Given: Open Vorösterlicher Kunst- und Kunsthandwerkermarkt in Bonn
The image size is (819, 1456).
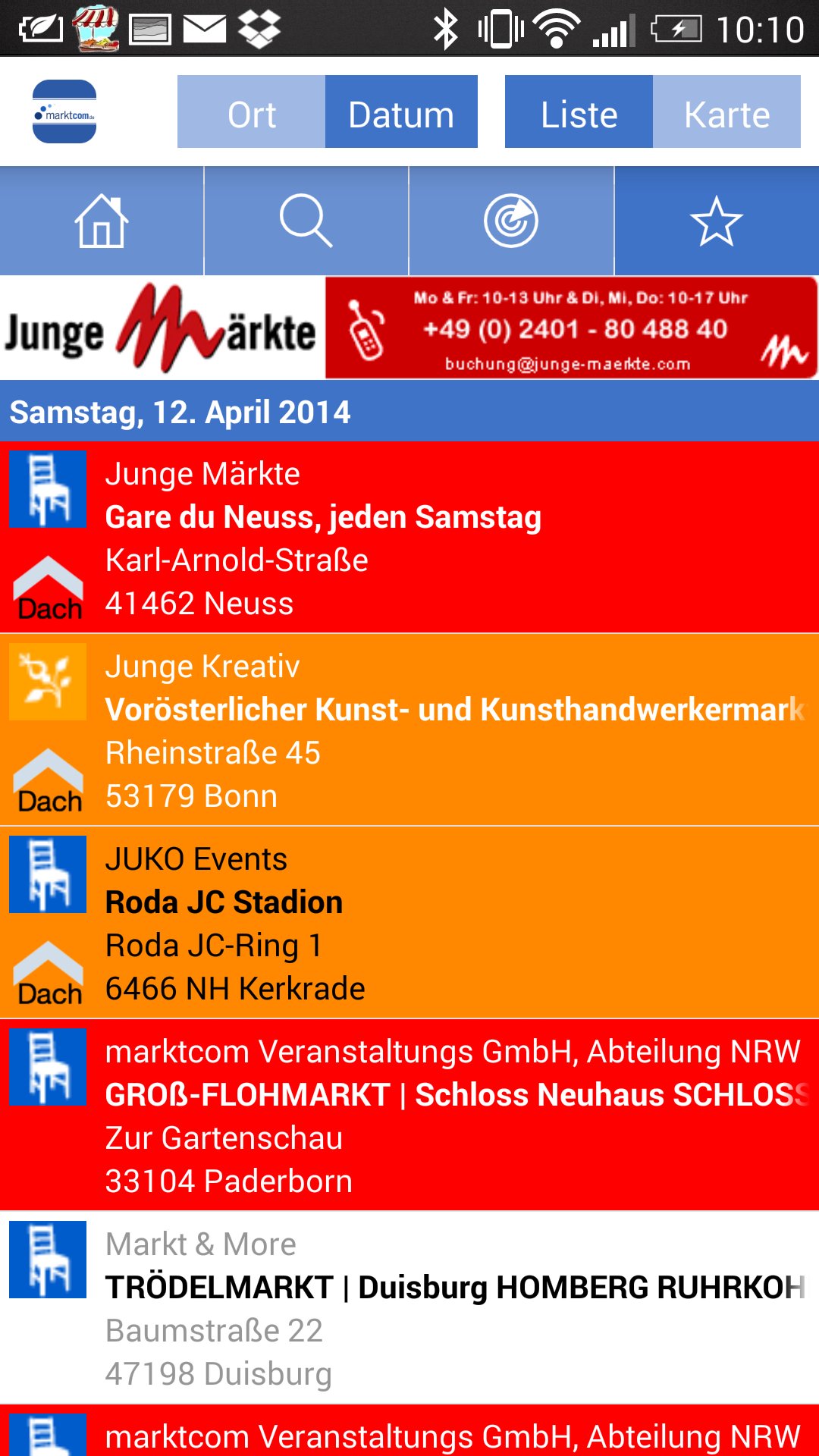Looking at the screenshot, I should click(409, 730).
